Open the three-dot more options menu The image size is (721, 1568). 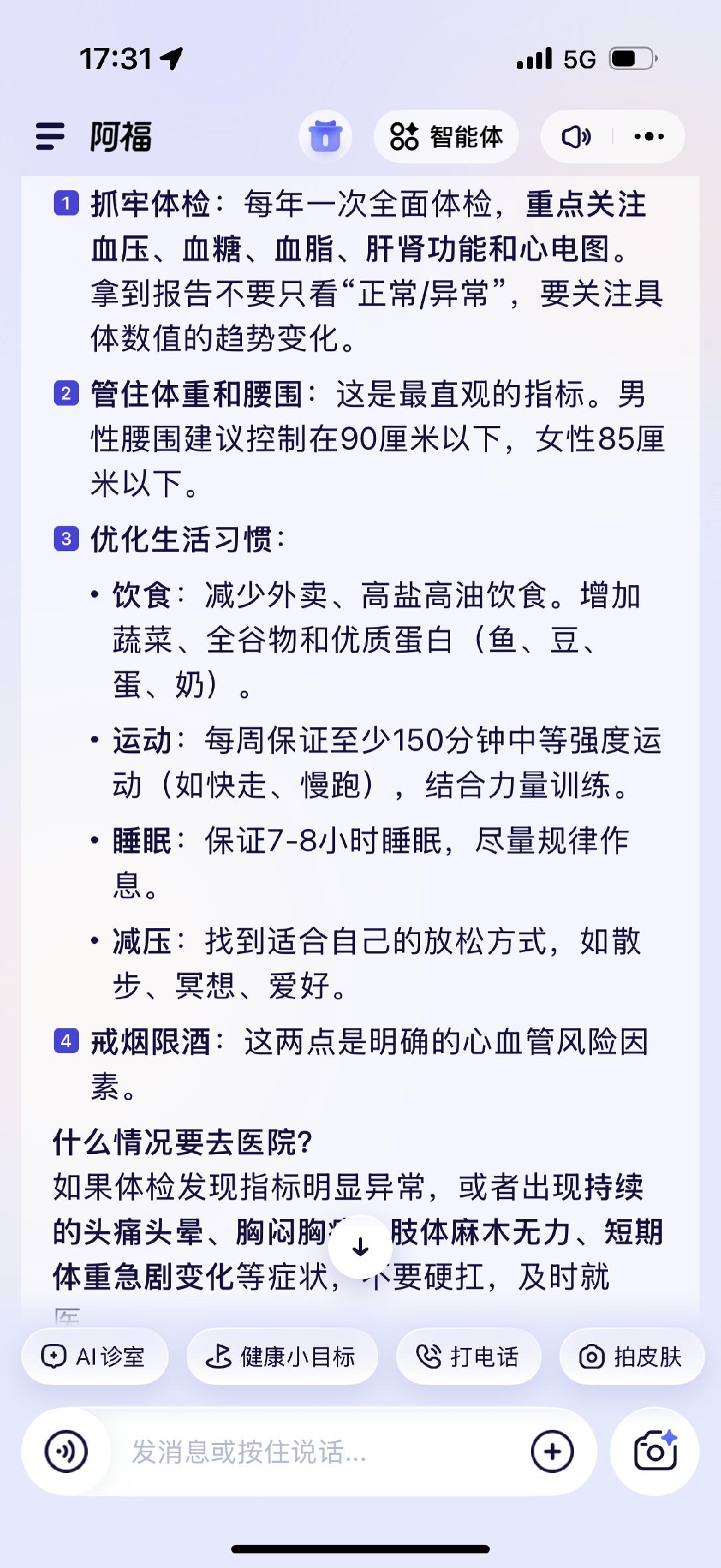coord(649,136)
